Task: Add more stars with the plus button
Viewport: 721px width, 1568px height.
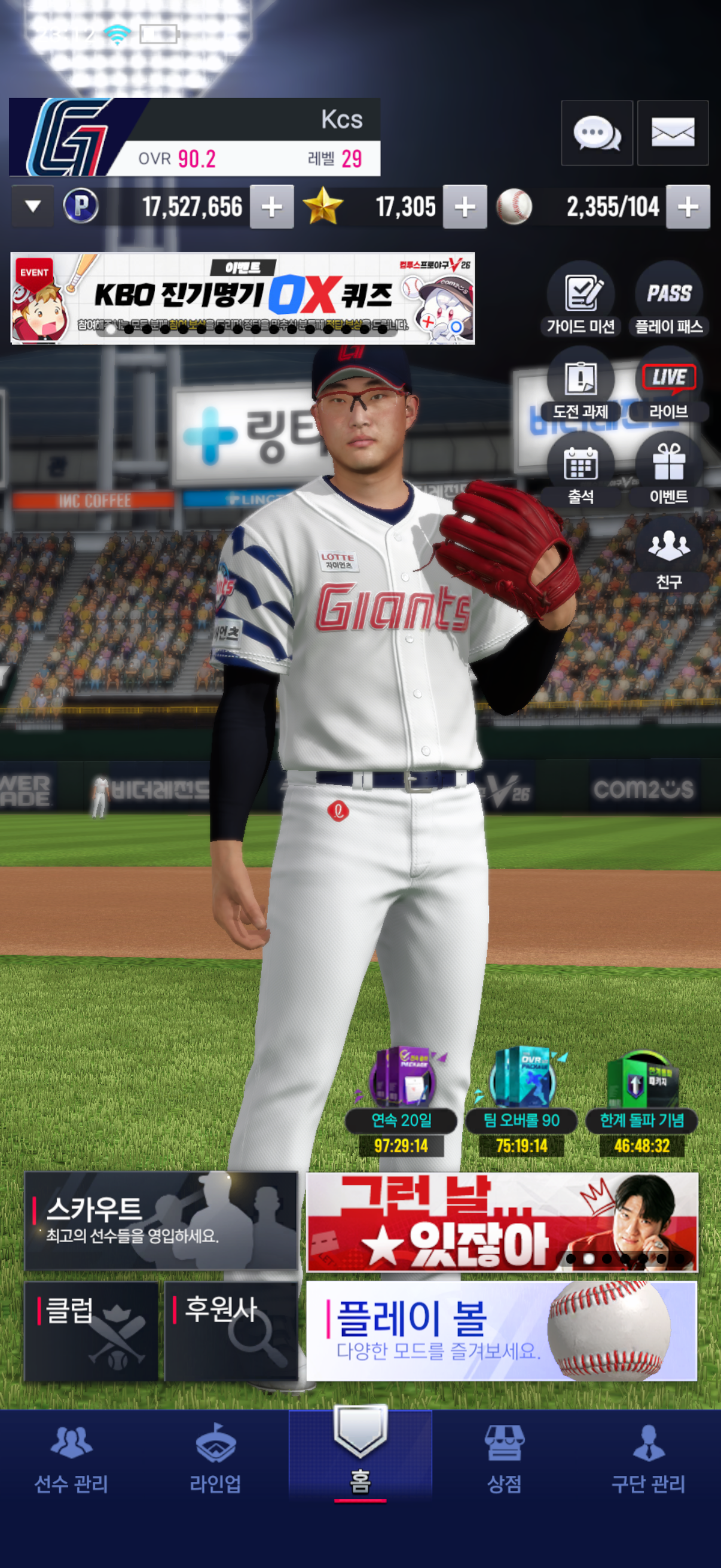Action: point(465,207)
